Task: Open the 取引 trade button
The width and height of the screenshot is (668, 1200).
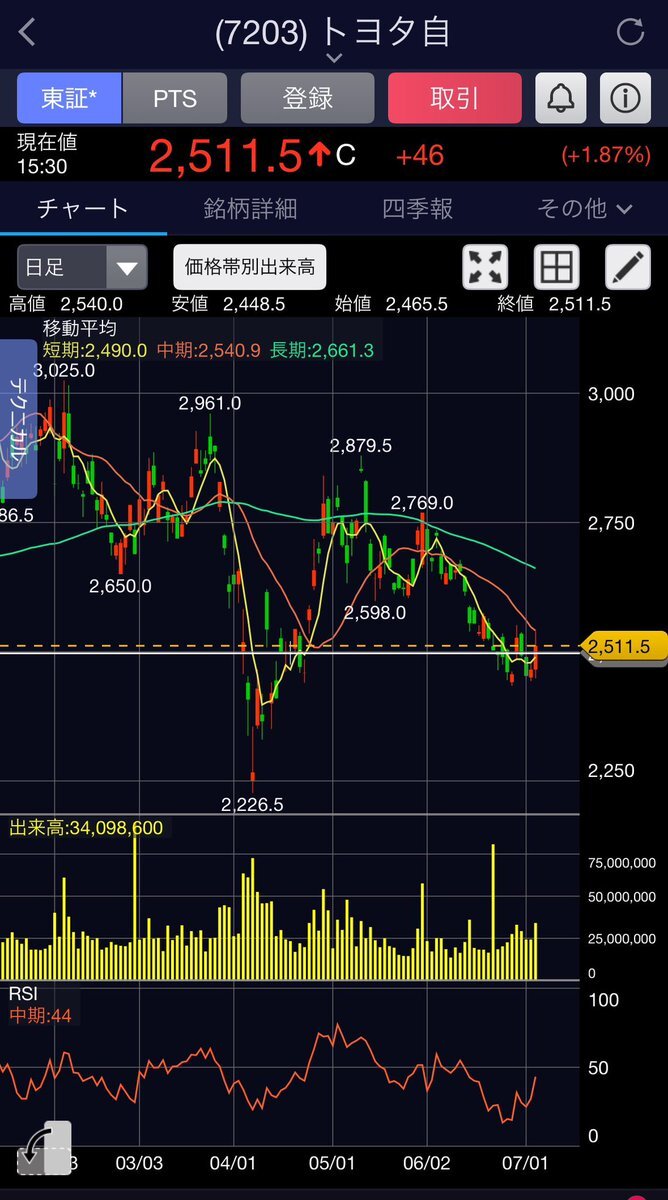Action: pyautogui.click(x=455, y=98)
